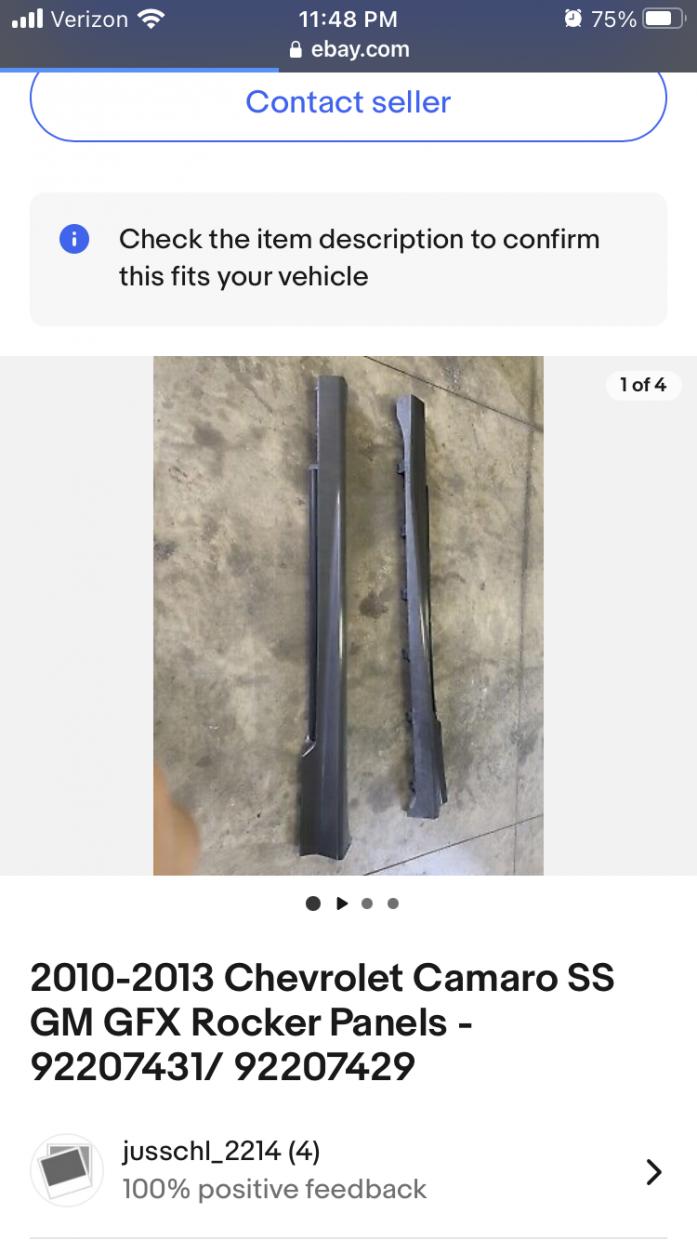Tap the Contact seller button
This screenshot has width=697, height=1240.
(348, 102)
